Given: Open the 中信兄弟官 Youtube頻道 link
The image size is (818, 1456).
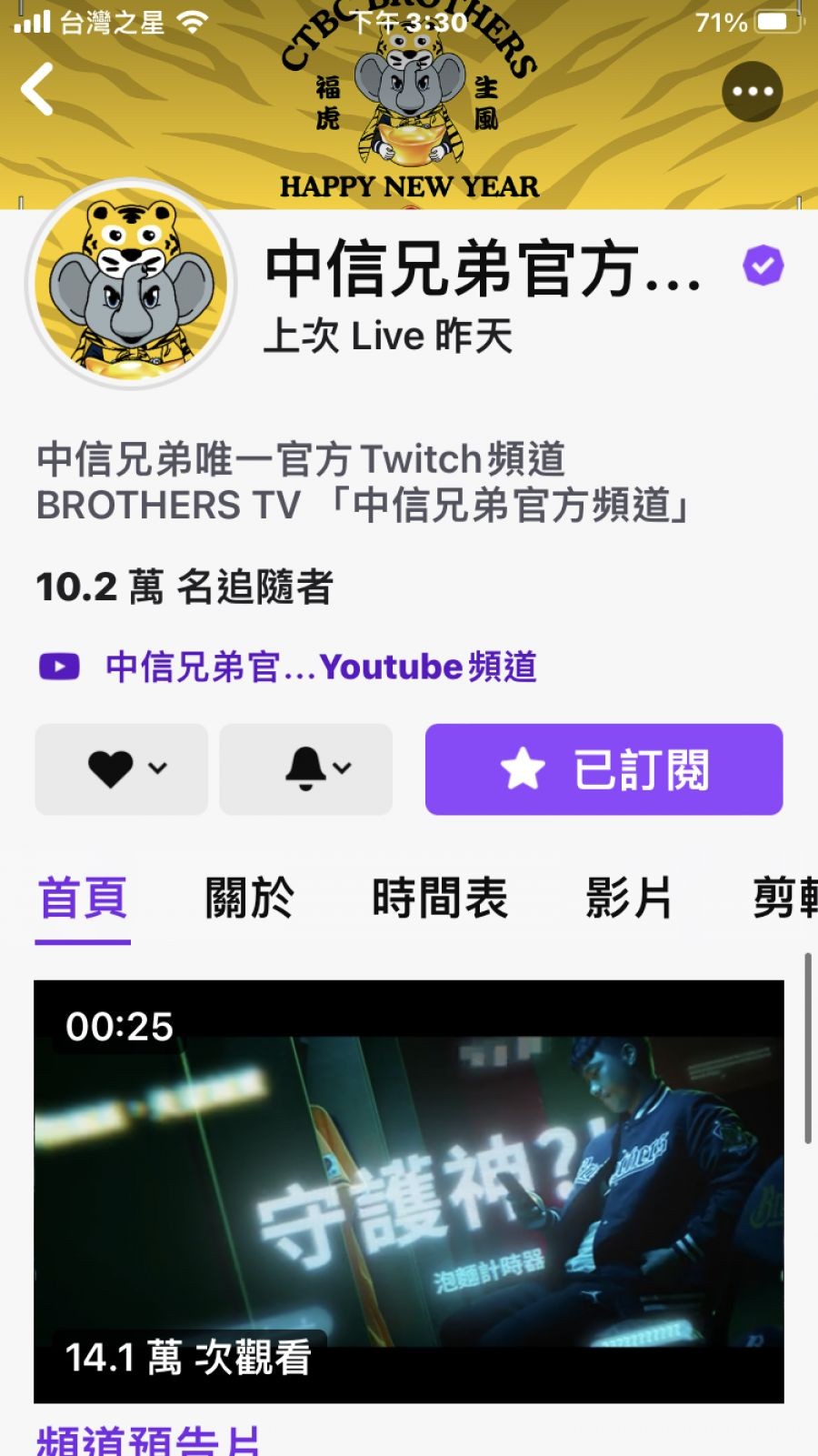Looking at the screenshot, I should (x=319, y=667).
